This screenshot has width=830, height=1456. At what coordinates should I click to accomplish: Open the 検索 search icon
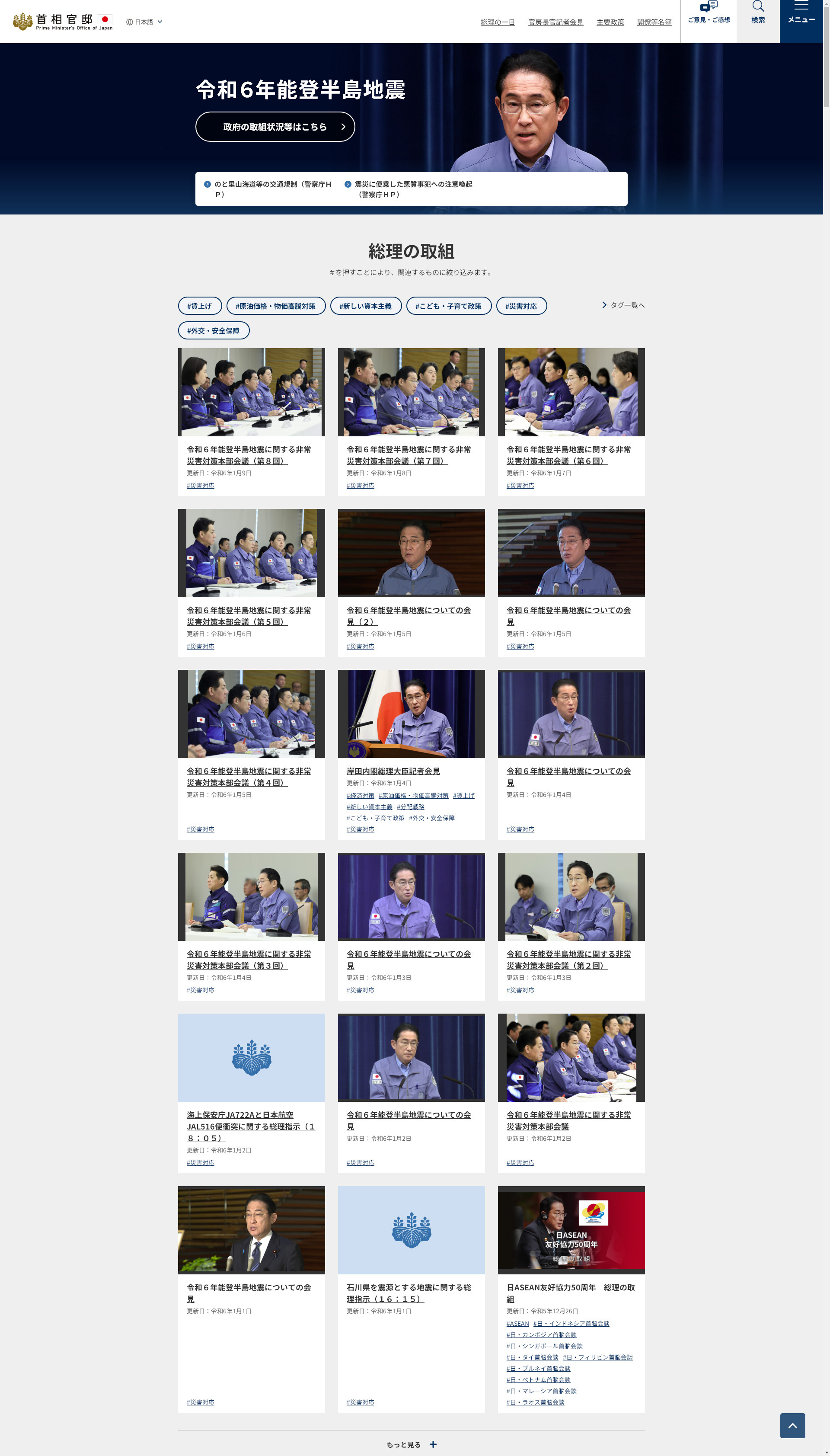758,21
